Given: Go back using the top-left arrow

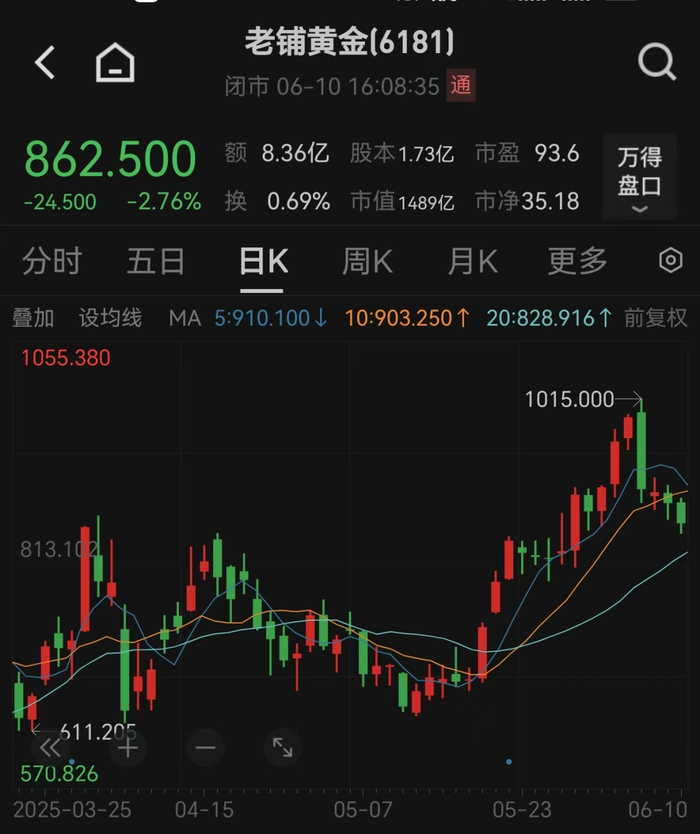Looking at the screenshot, I should [44, 63].
